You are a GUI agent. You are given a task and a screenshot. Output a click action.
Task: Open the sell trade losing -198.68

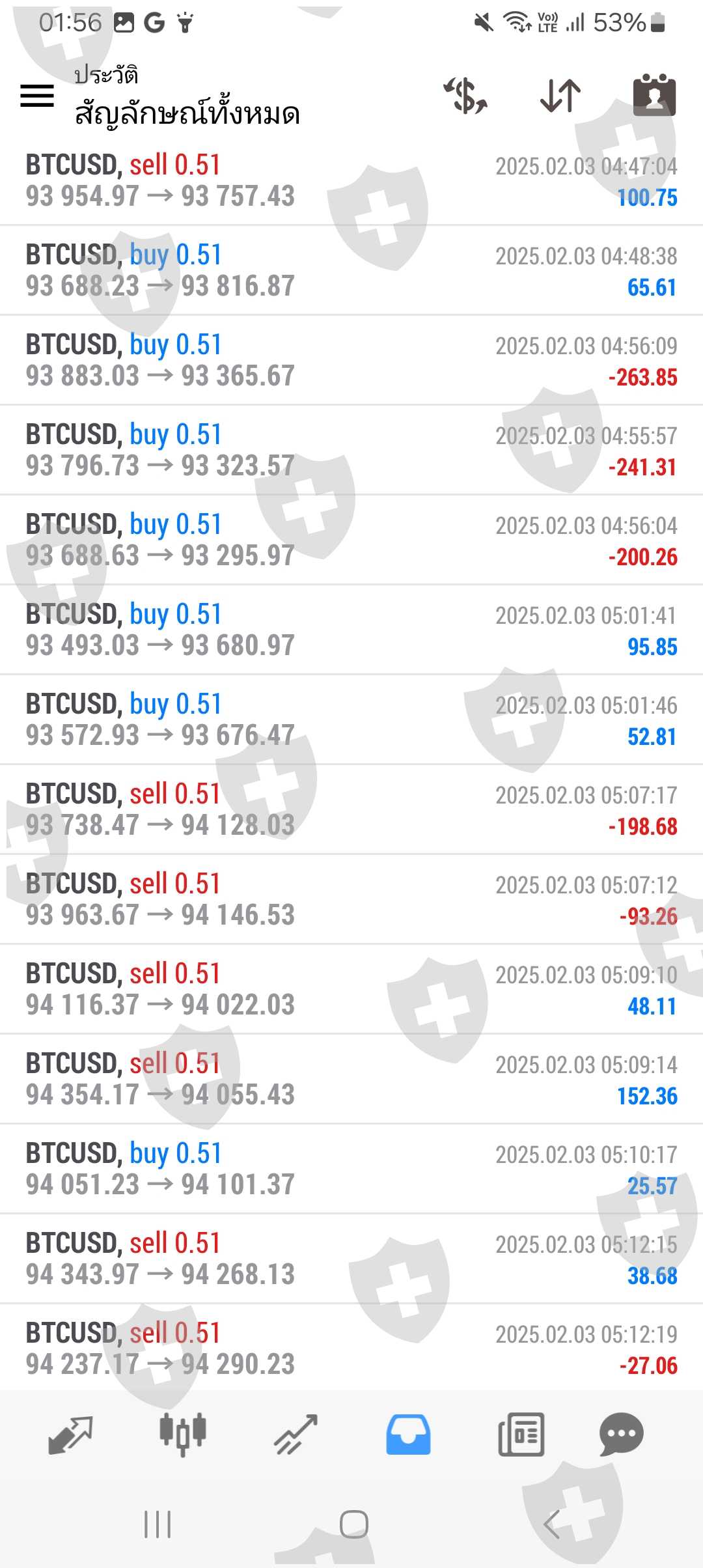pyautogui.click(x=351, y=809)
